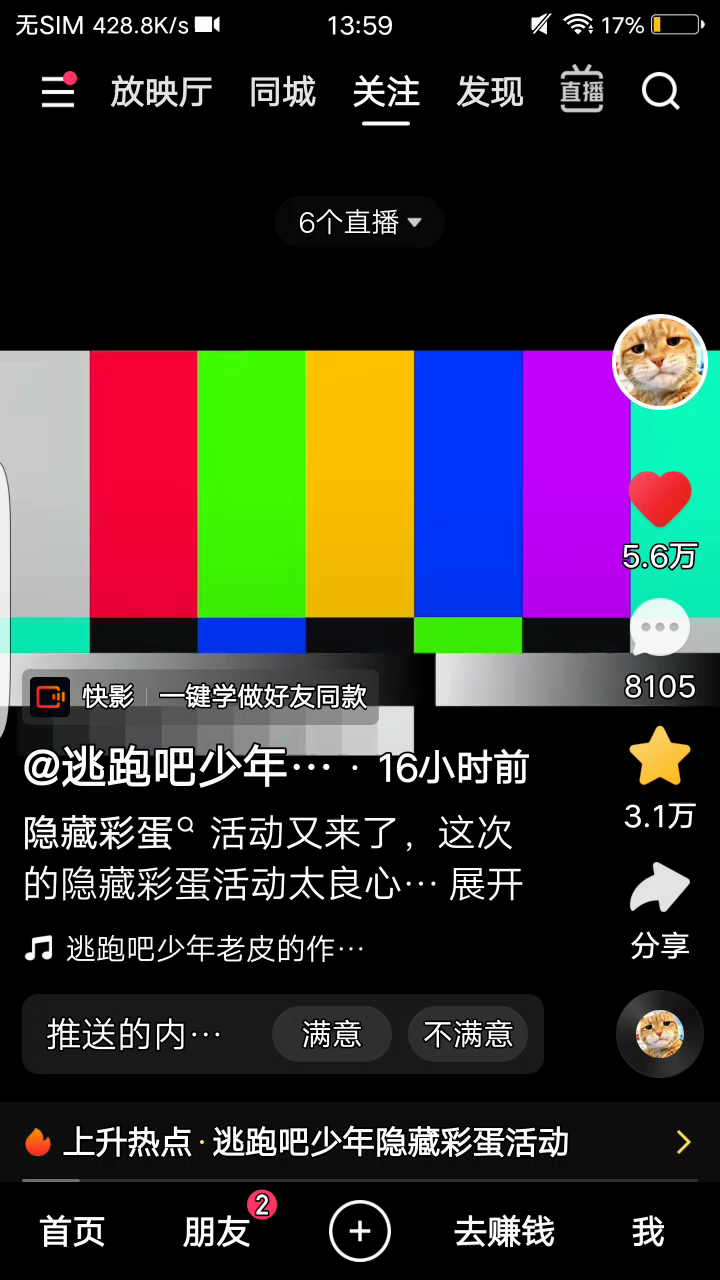
Task: Open the 快影 一键学做好友同款 banner
Action: click(200, 696)
